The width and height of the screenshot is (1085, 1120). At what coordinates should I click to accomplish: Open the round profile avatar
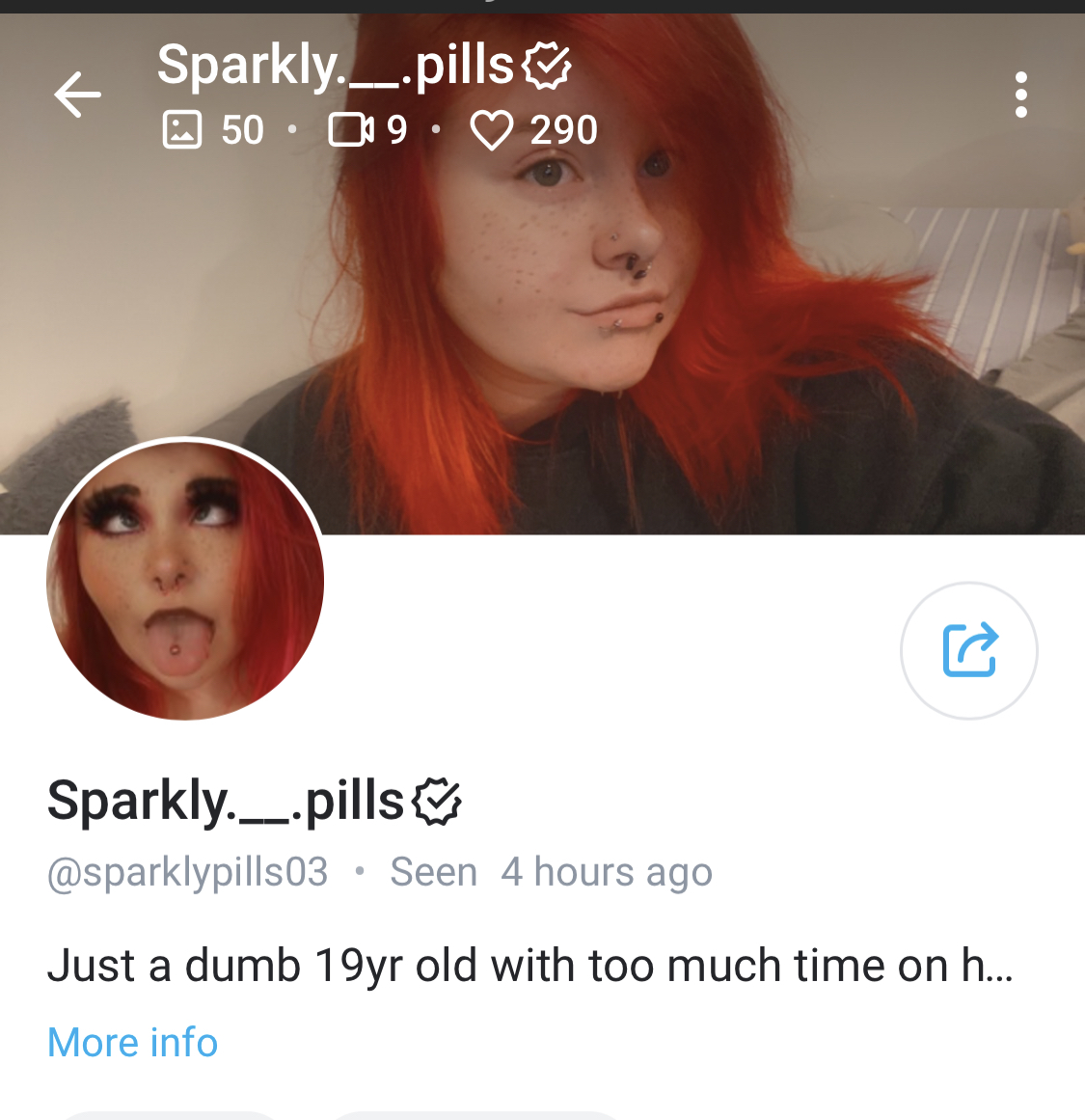(x=185, y=579)
